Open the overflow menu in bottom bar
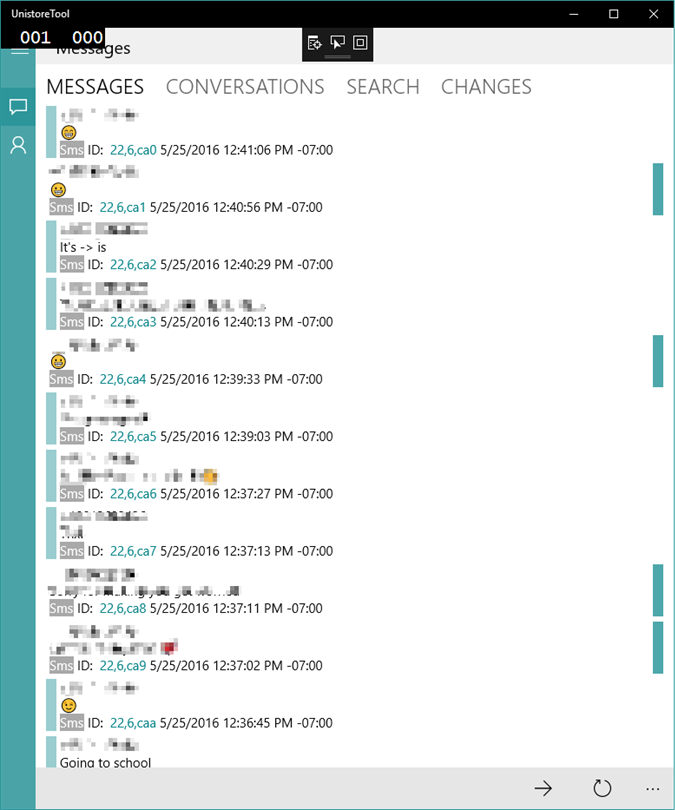The width and height of the screenshot is (675, 810). point(652,788)
